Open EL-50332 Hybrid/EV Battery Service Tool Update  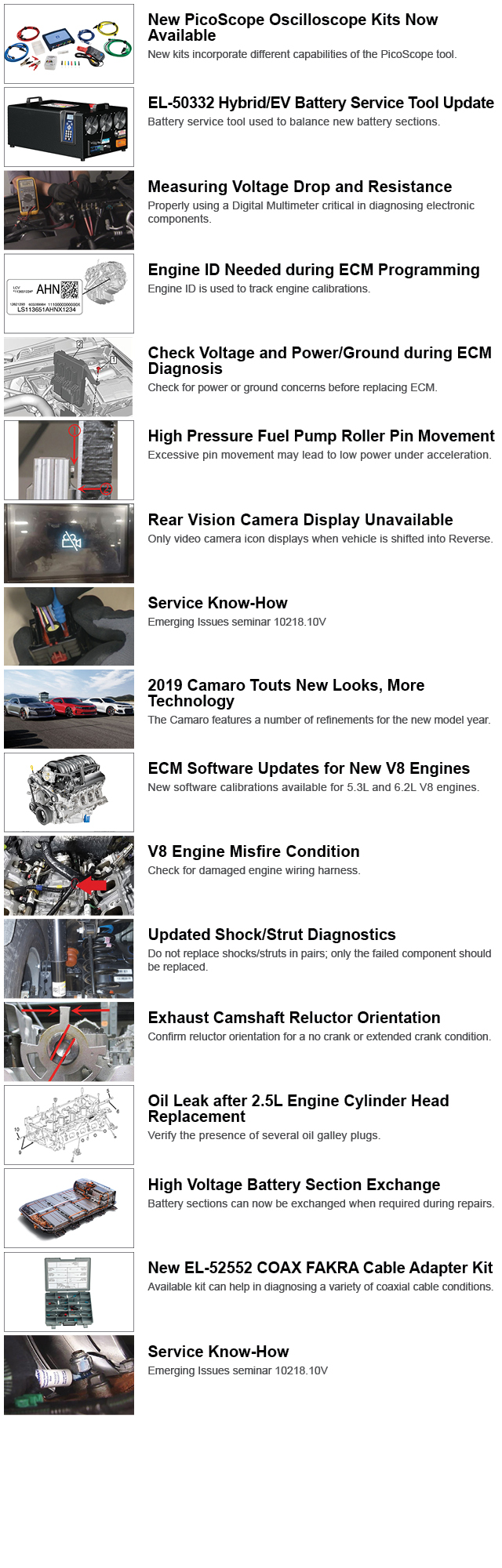pyautogui.click(x=320, y=103)
